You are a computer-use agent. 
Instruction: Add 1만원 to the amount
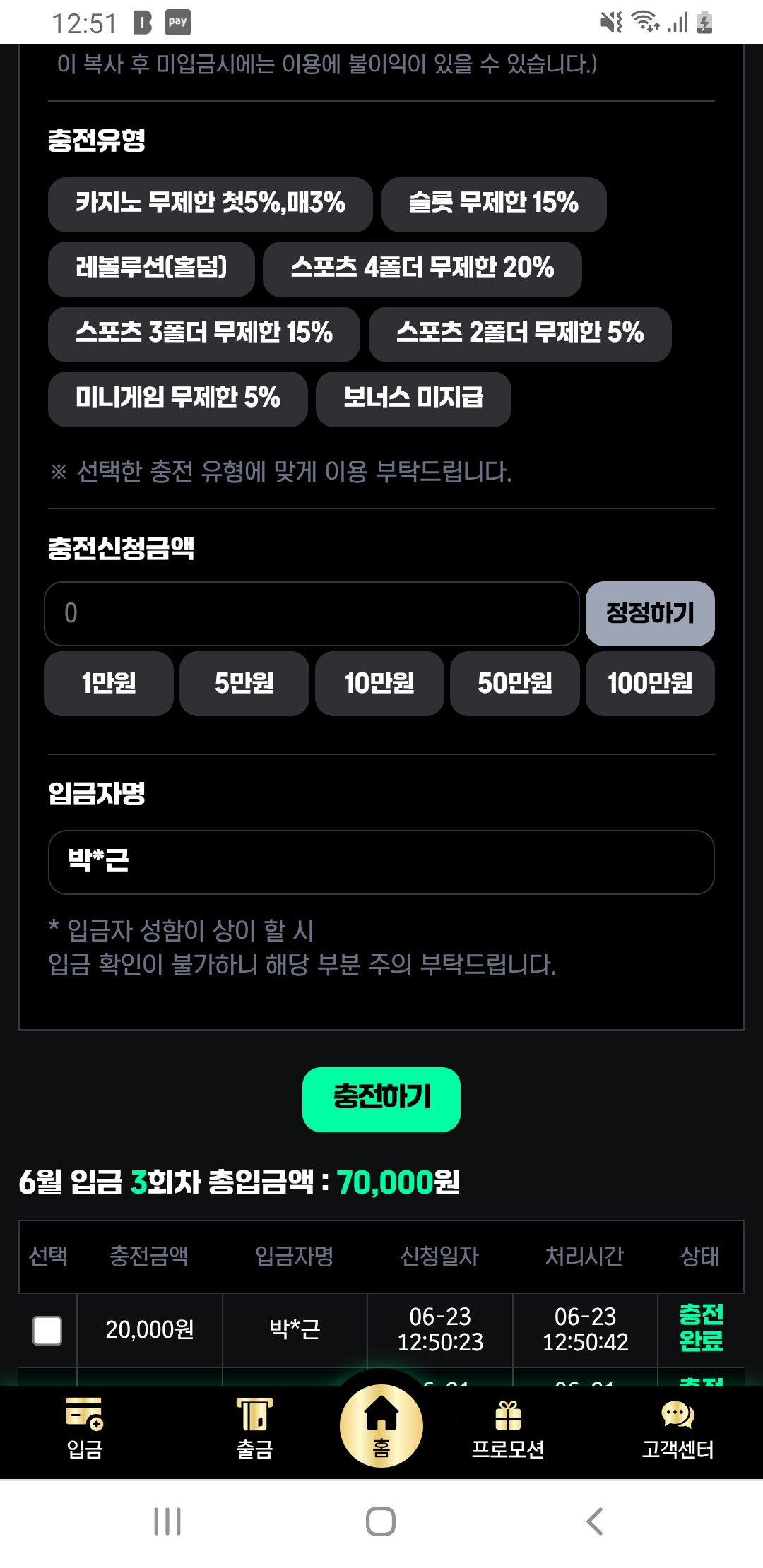click(109, 683)
